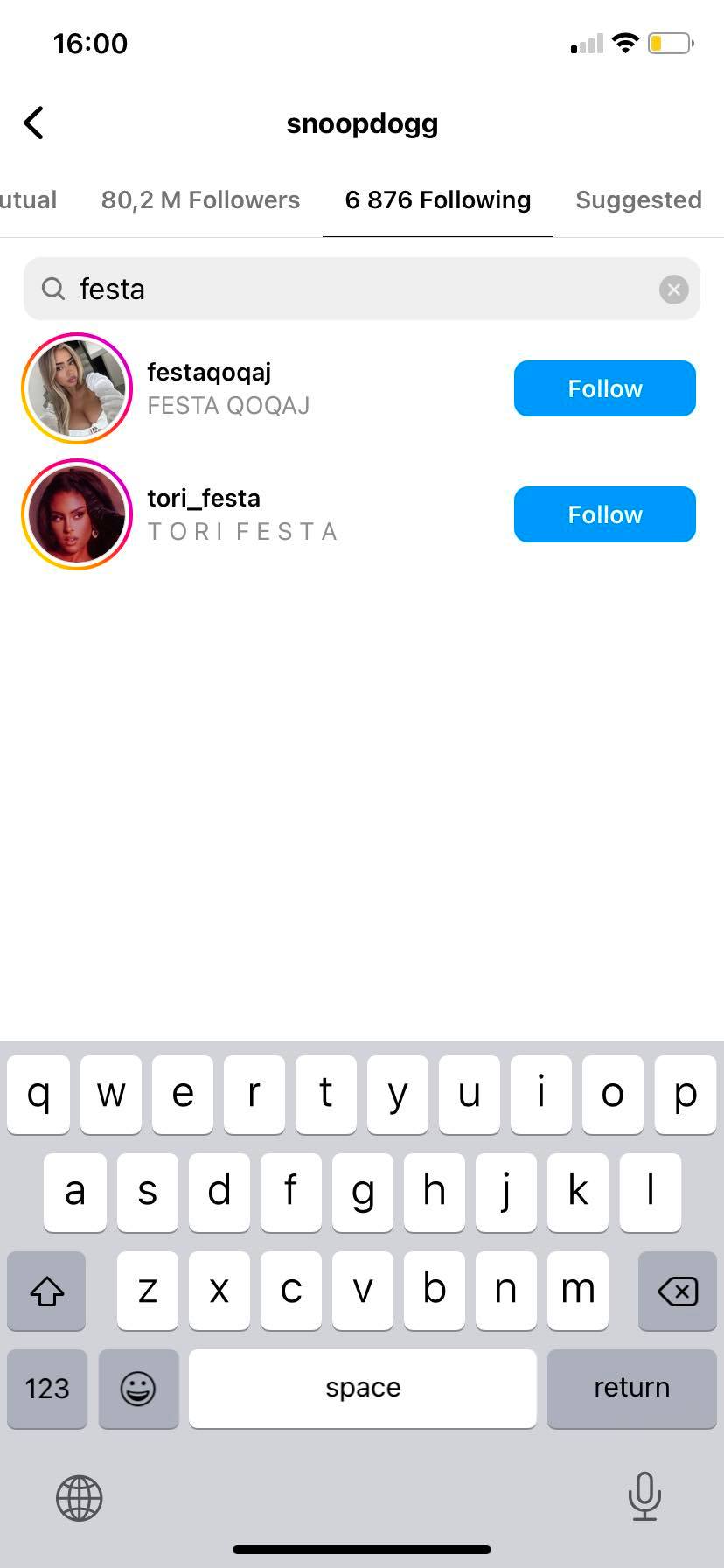Clear the search text

[x=673, y=290]
